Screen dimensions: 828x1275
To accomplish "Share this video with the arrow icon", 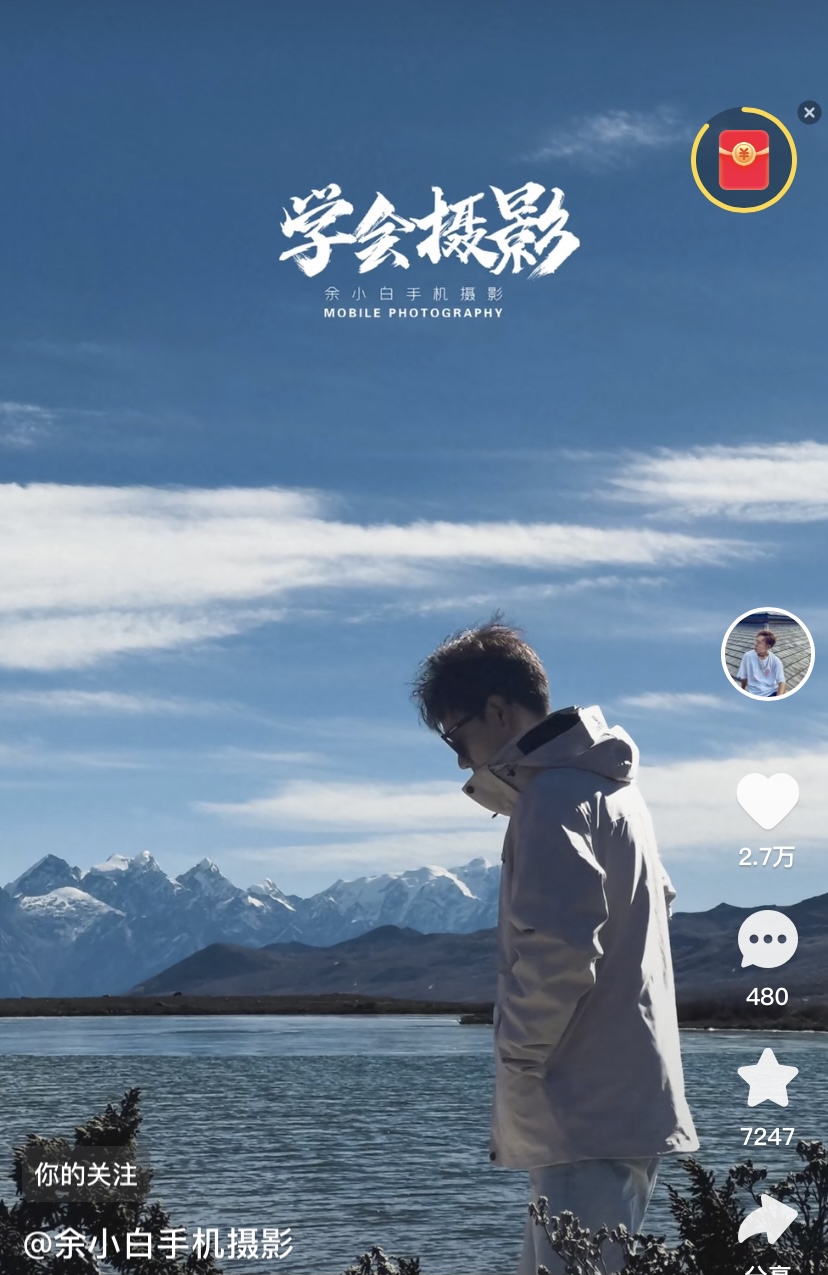I will click(x=767, y=1220).
